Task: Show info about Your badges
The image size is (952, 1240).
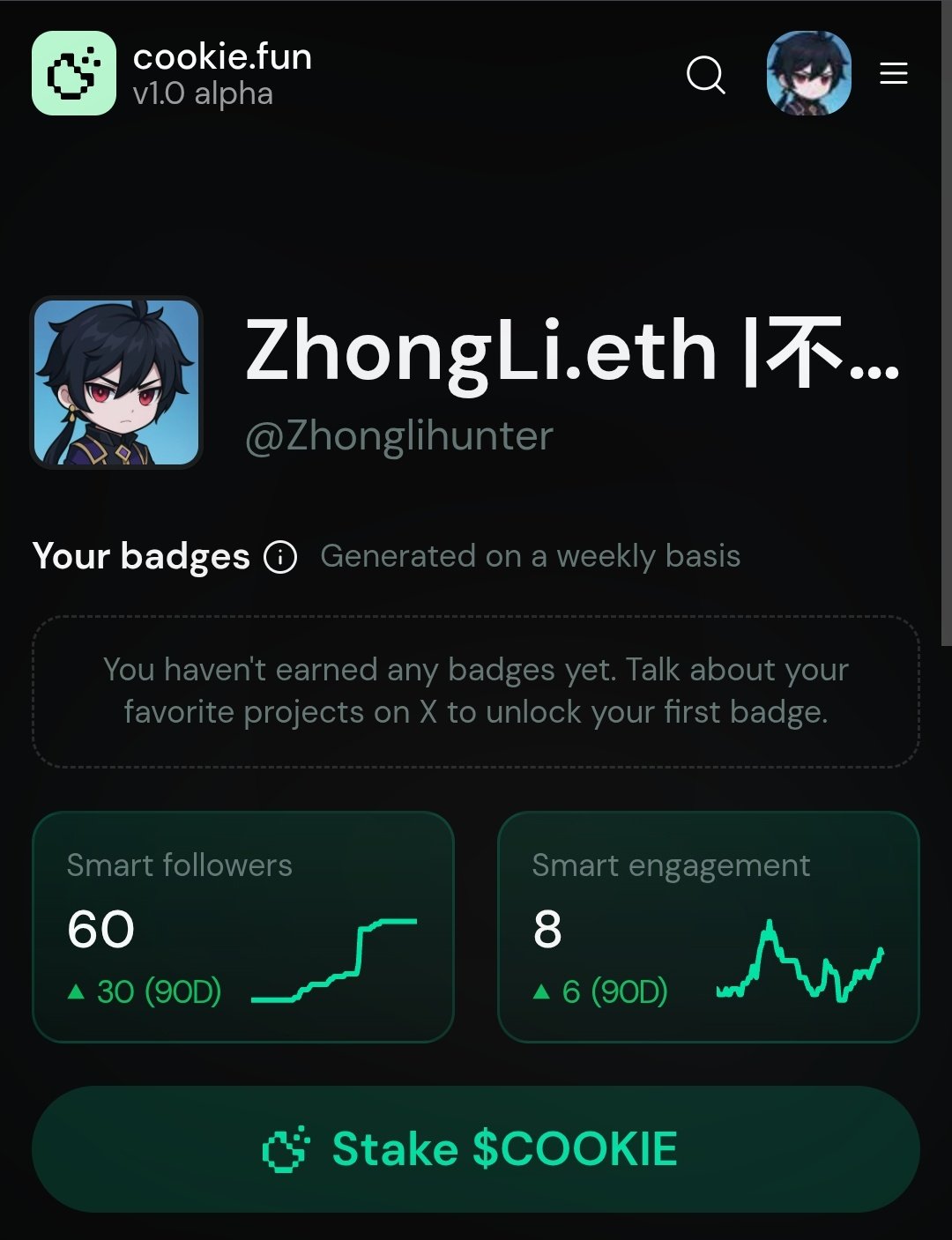Action: tap(281, 557)
